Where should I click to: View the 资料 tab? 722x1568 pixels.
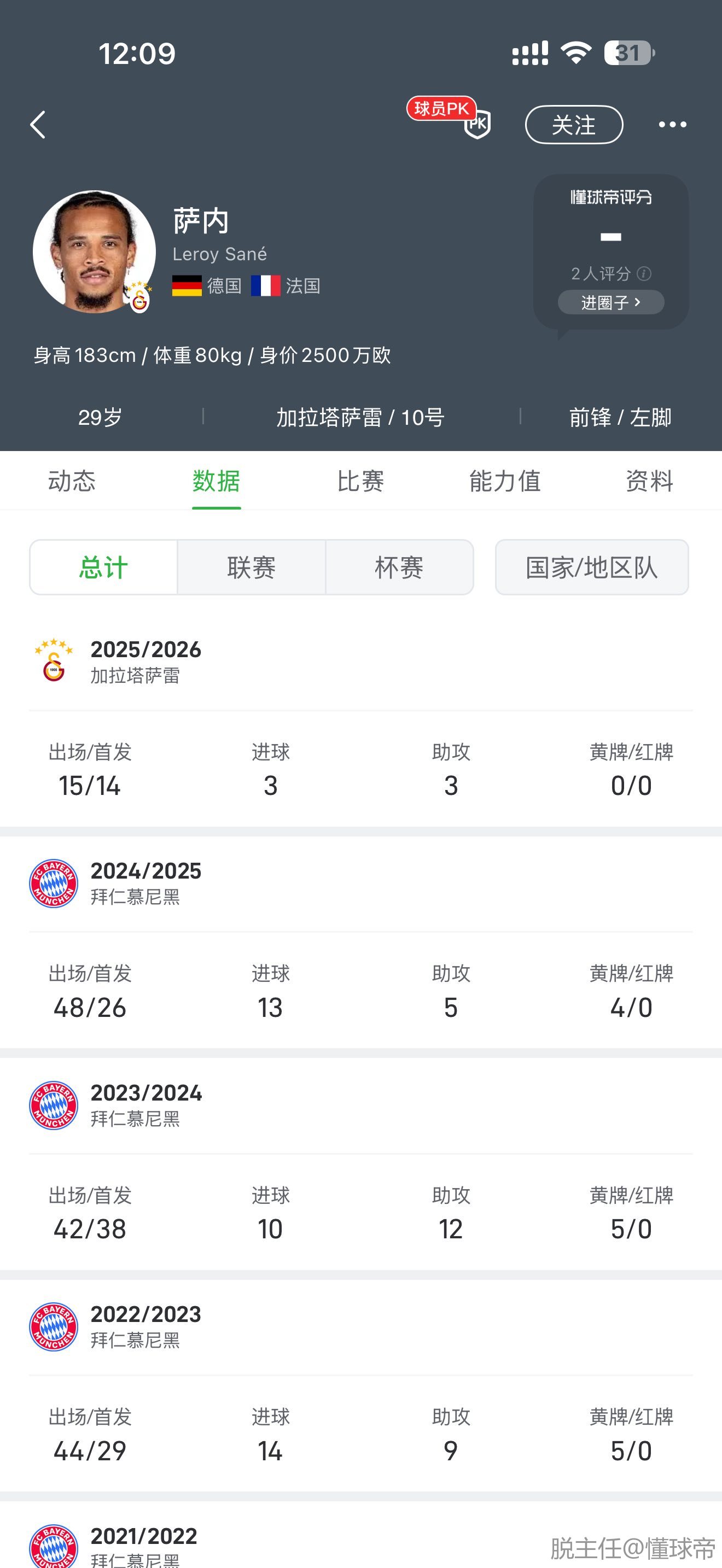649,481
